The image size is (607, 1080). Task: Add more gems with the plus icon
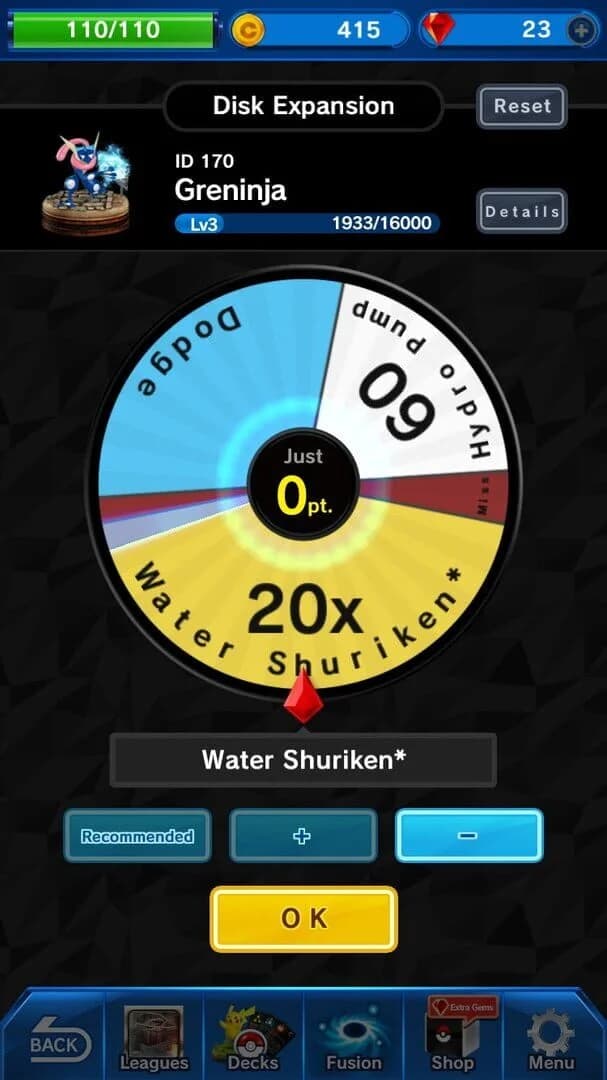(x=582, y=30)
